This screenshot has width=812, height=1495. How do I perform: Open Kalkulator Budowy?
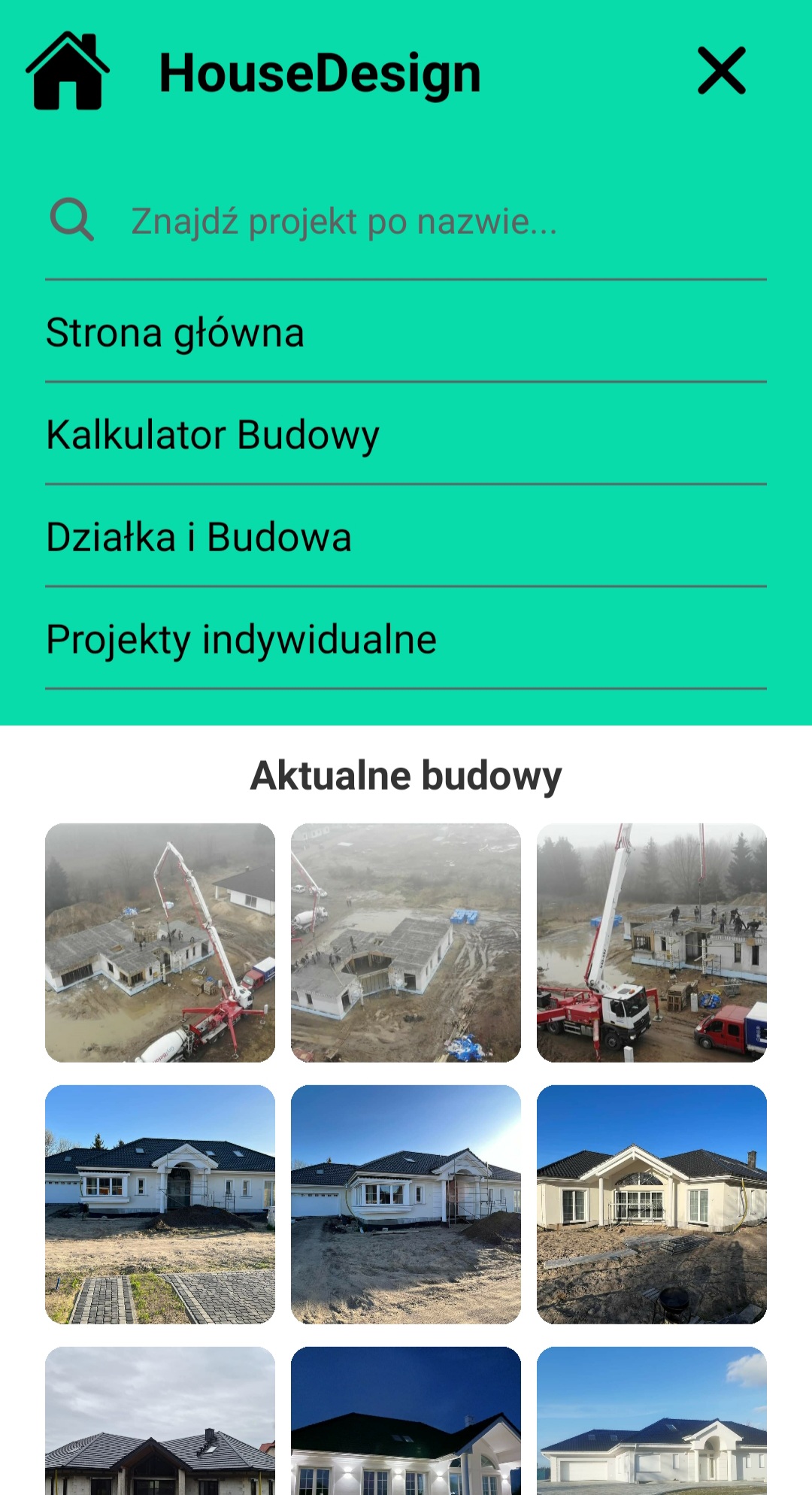tap(213, 435)
